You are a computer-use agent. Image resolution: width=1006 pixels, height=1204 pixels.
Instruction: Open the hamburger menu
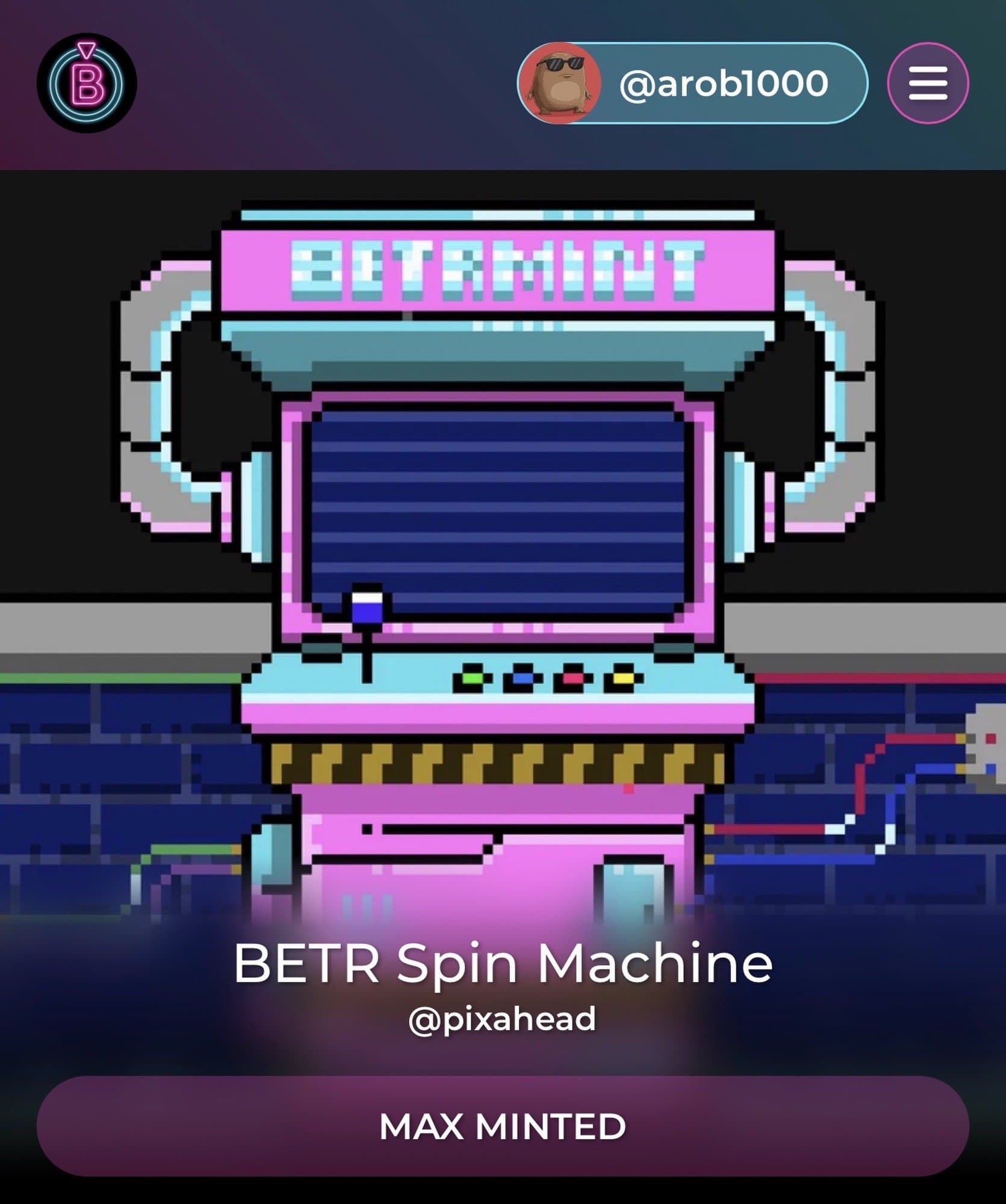click(928, 83)
